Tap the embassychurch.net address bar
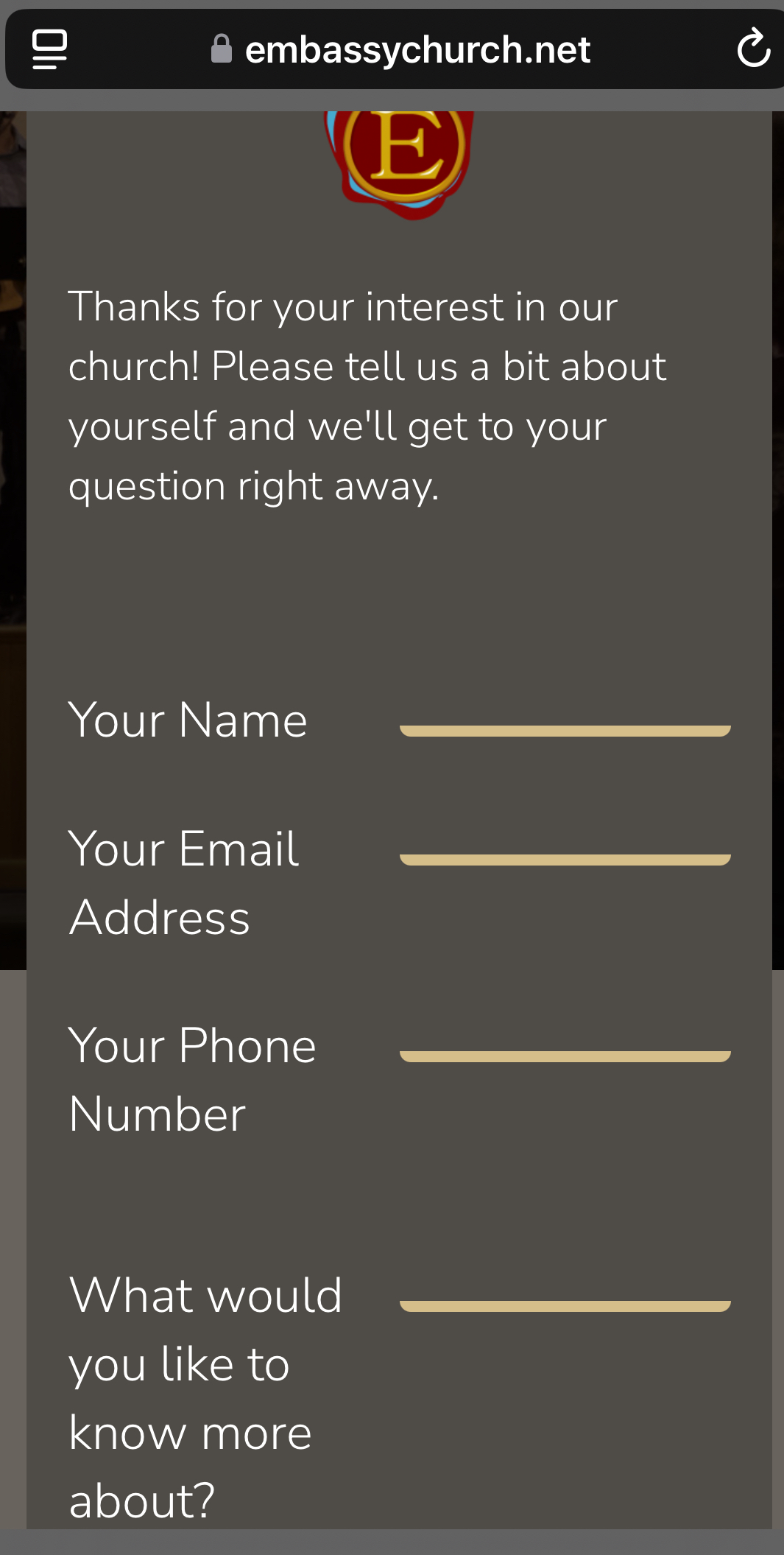Image resolution: width=784 pixels, height=1555 pixels. pos(400,49)
